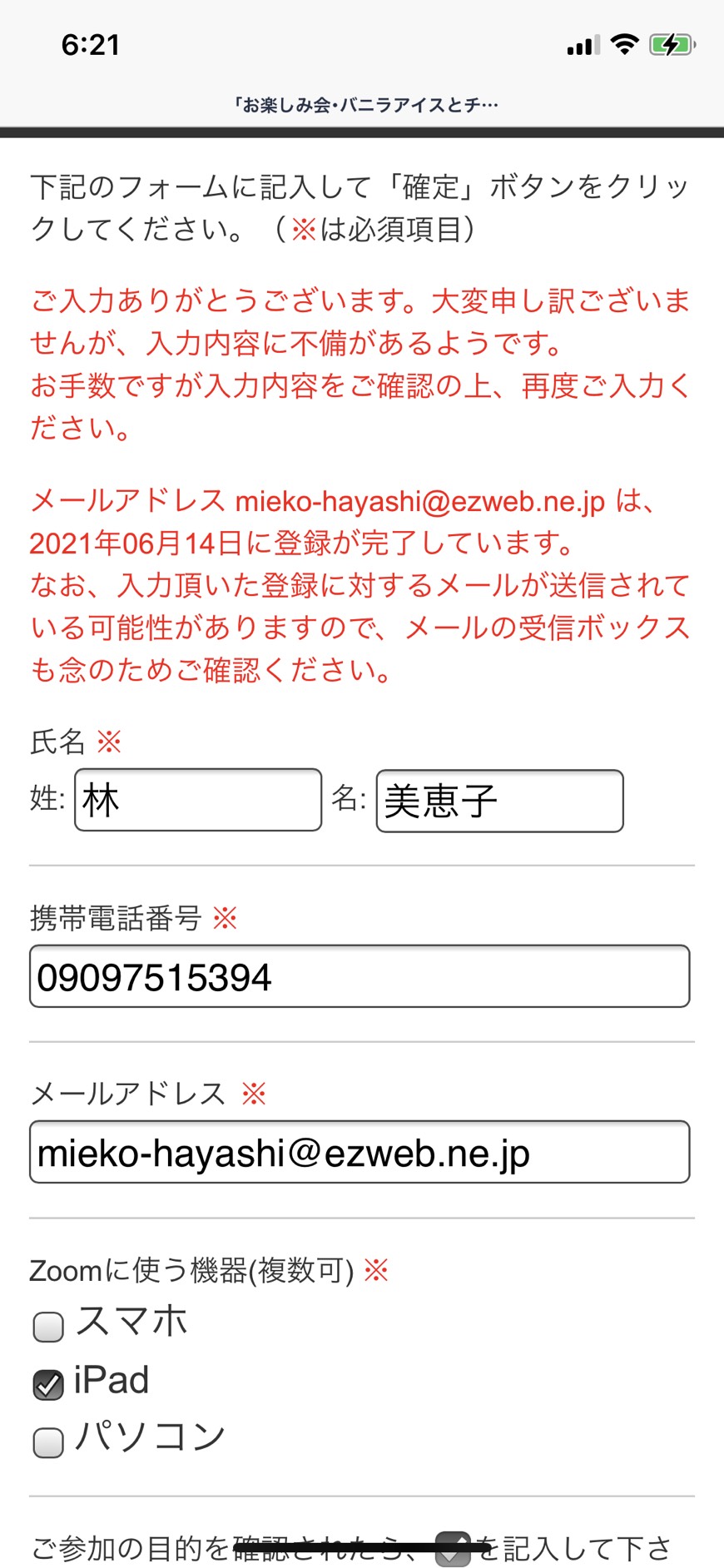Uncheck the iPad checkbox

[48, 1385]
